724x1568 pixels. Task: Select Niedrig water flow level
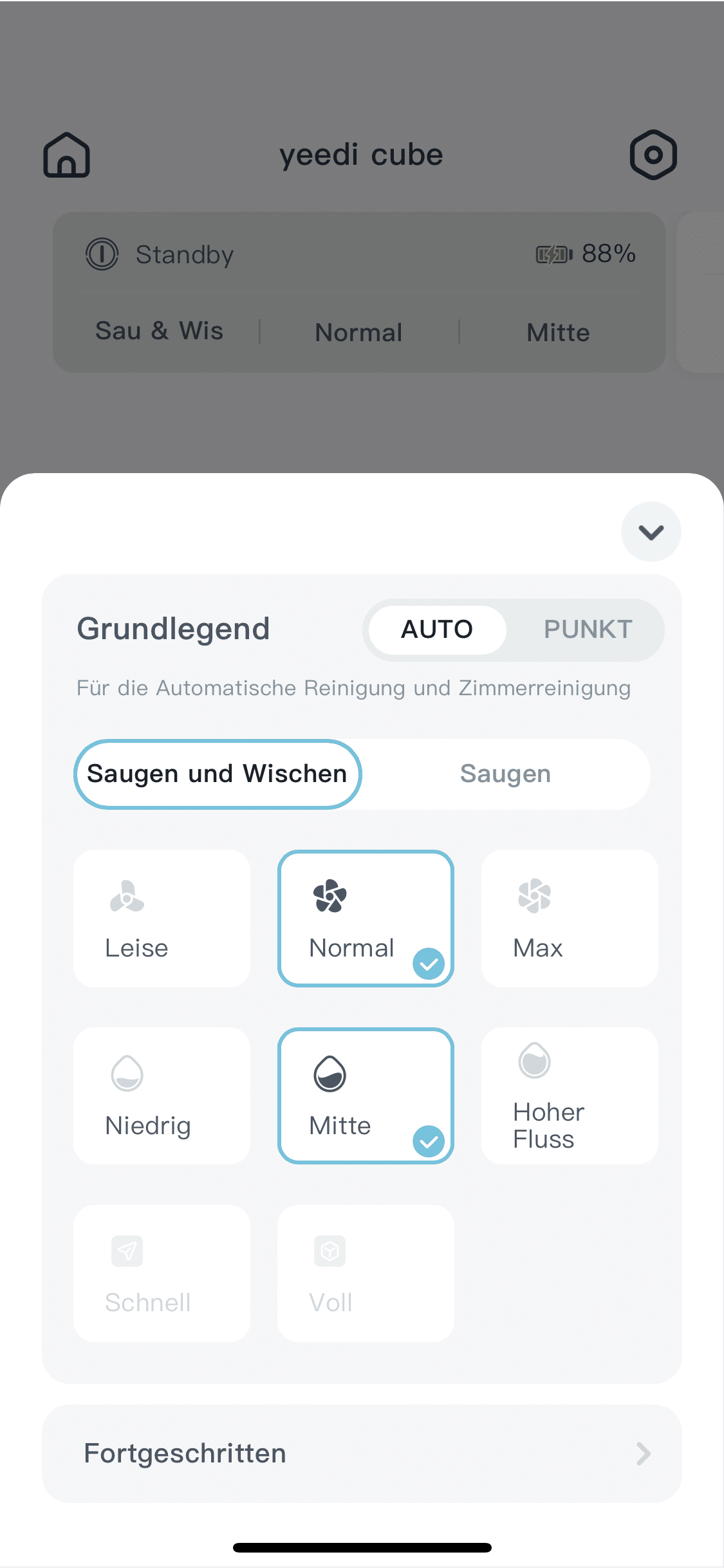click(x=162, y=1096)
